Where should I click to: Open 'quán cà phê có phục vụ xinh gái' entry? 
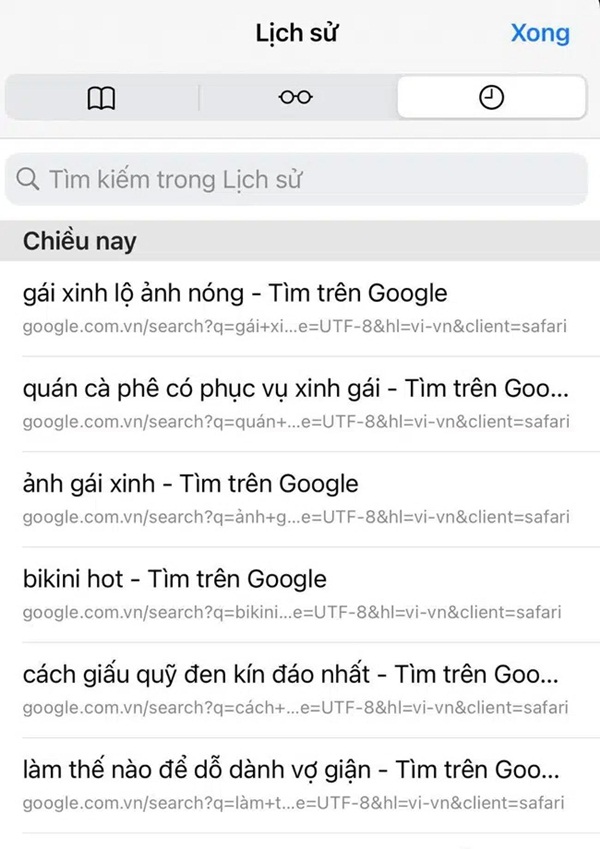click(295, 403)
